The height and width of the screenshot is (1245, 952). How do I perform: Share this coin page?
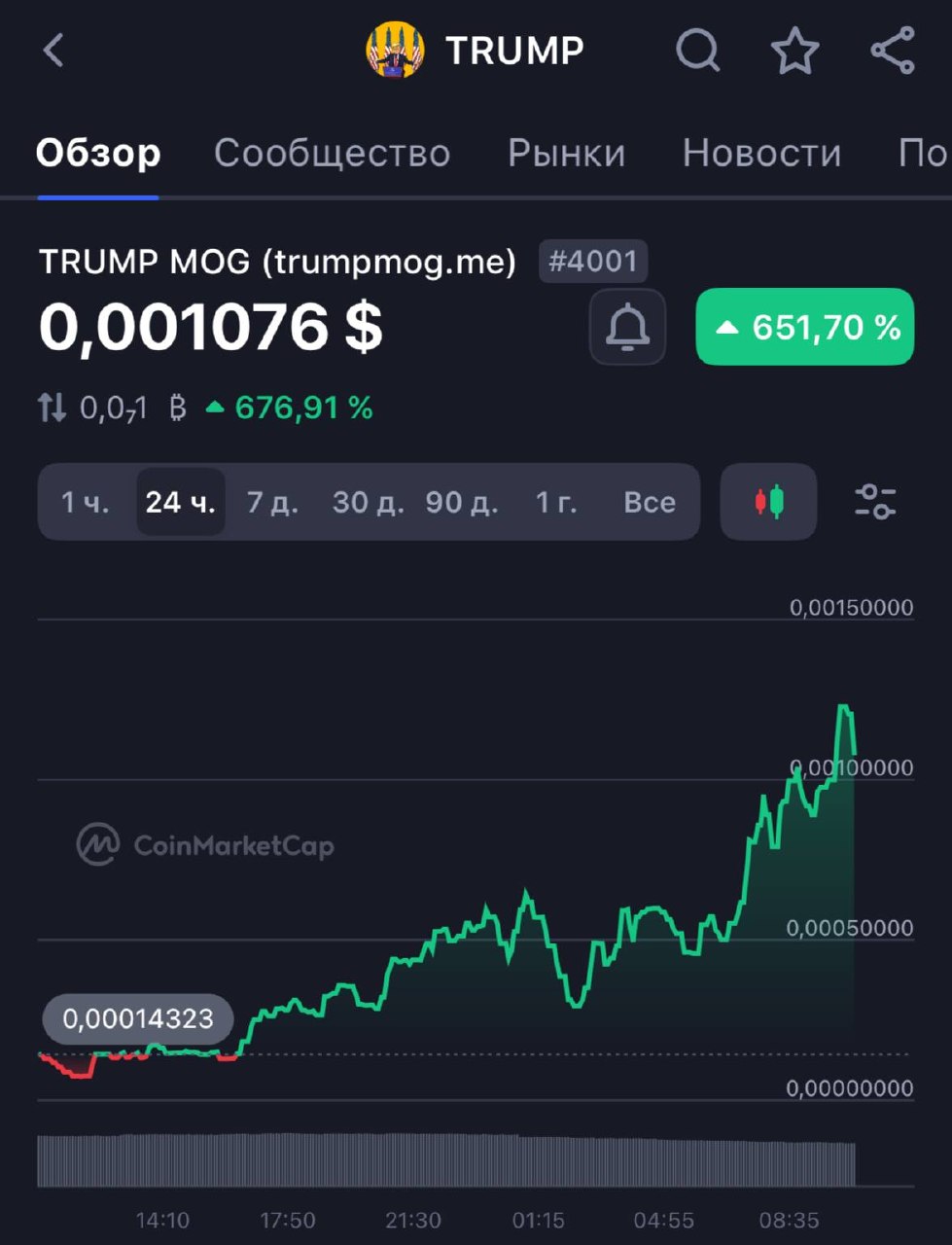pyautogui.click(x=892, y=51)
